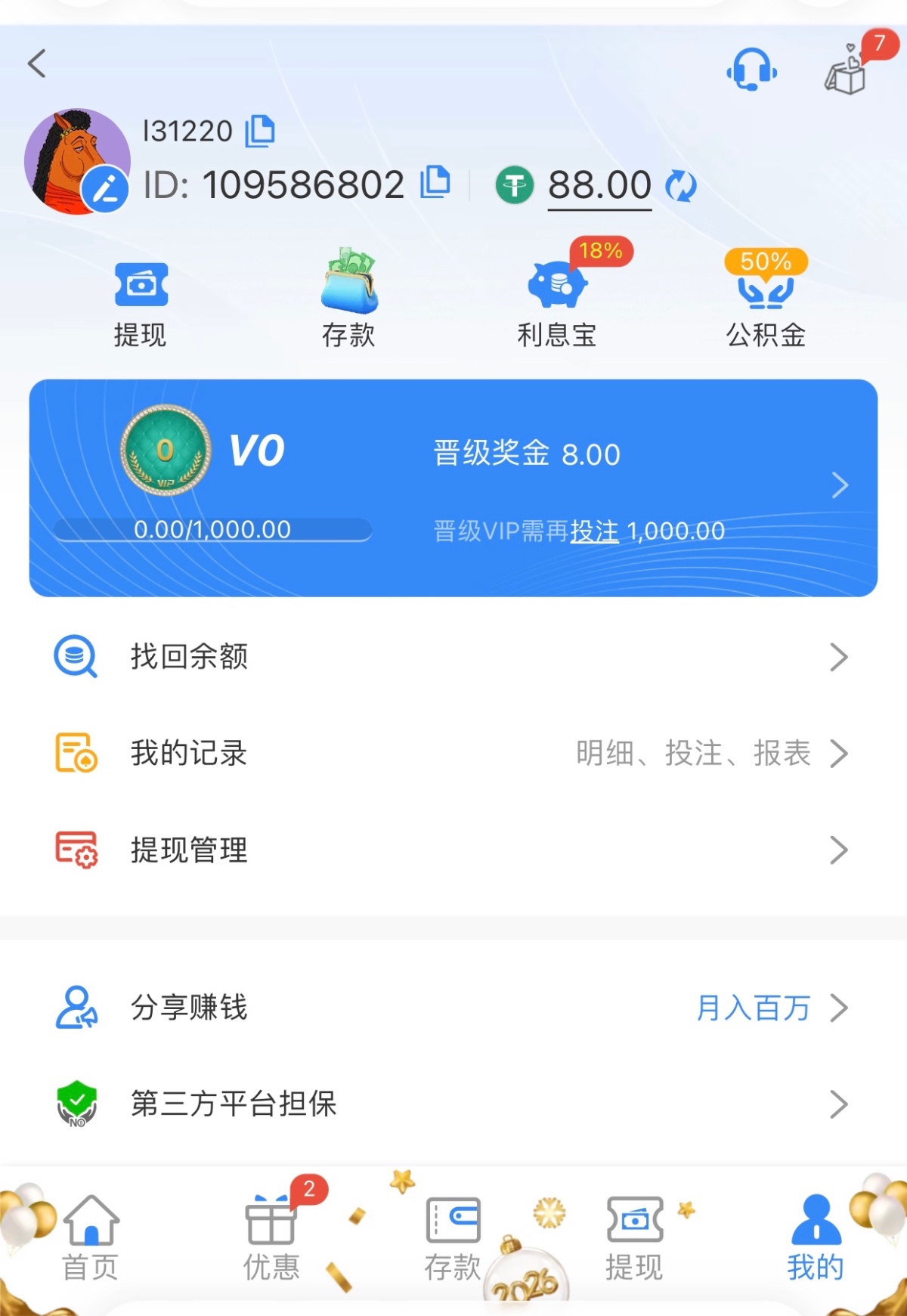Viewport: 907px width, 1316px height.
Task: Refresh the 88.00 balance
Action: pyautogui.click(x=681, y=185)
